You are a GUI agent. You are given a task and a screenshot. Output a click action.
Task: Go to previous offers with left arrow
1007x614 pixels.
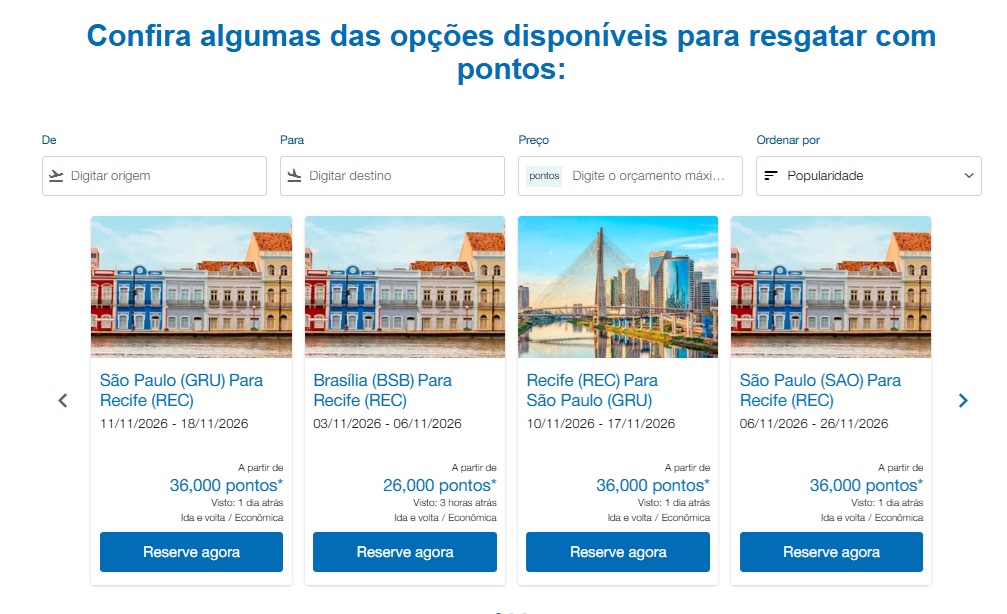point(63,401)
